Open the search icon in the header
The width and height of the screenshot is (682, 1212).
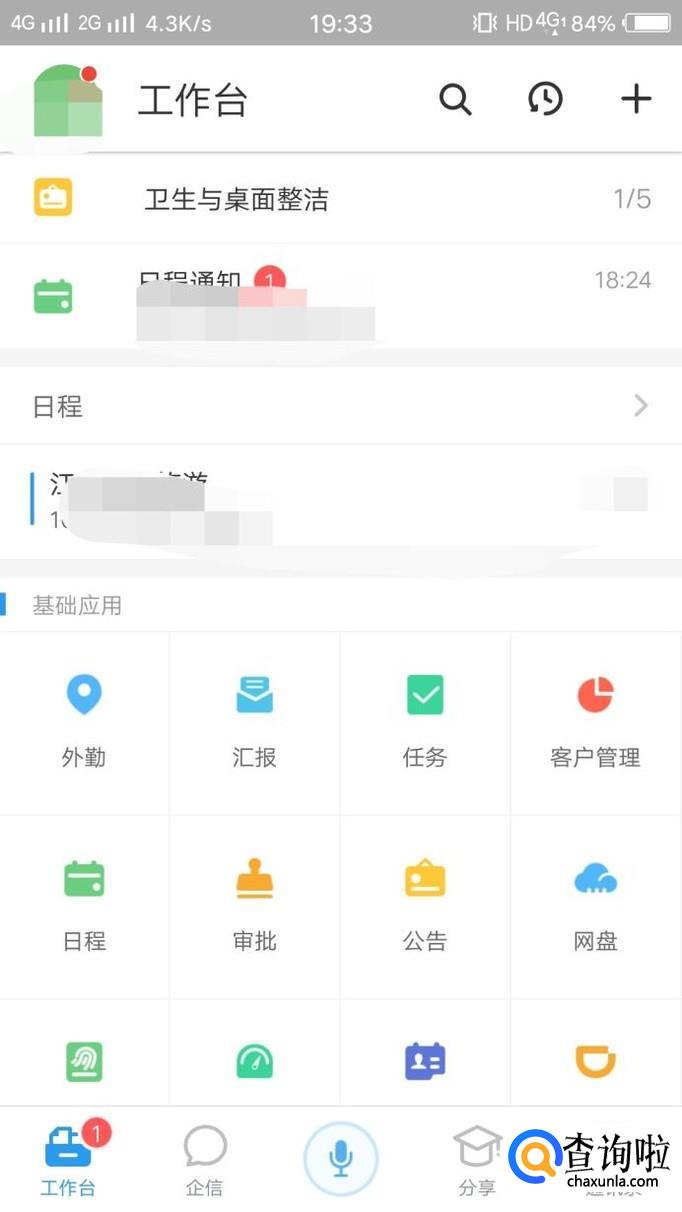coord(455,99)
